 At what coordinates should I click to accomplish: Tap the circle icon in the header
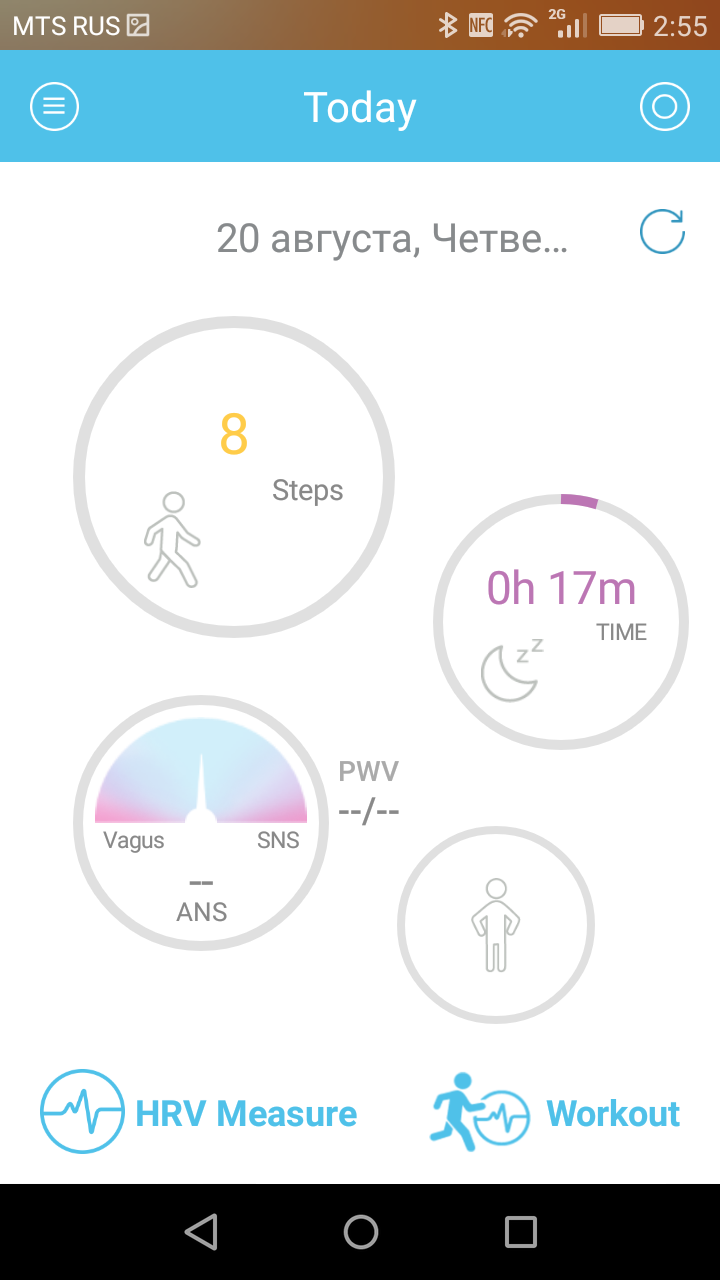tap(665, 106)
